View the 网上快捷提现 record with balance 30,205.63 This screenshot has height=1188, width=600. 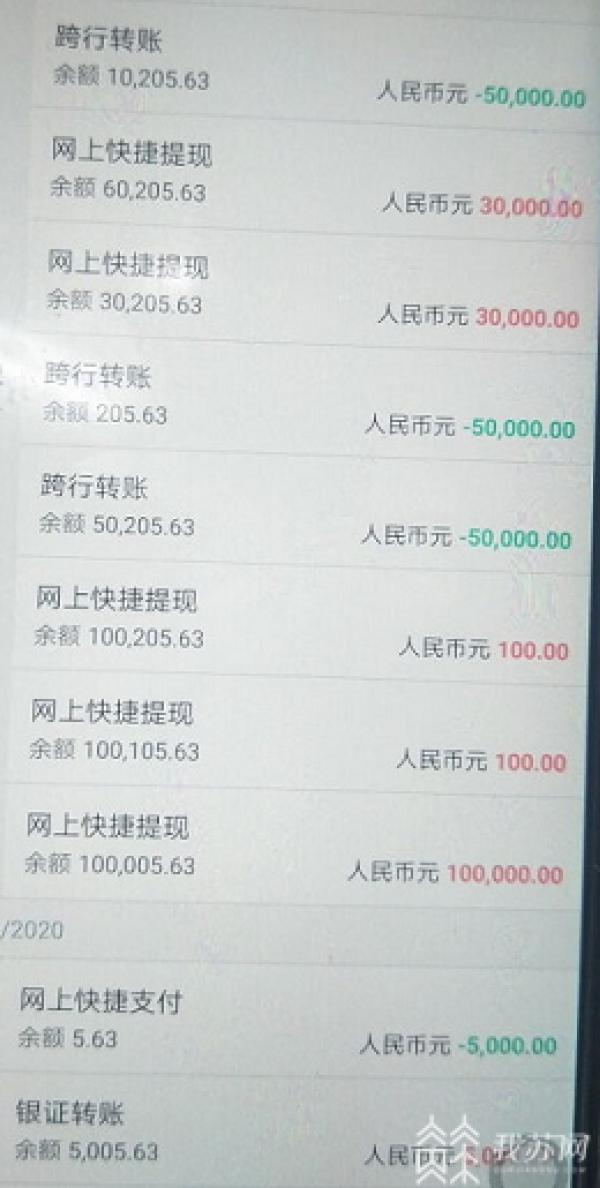tap(300, 287)
